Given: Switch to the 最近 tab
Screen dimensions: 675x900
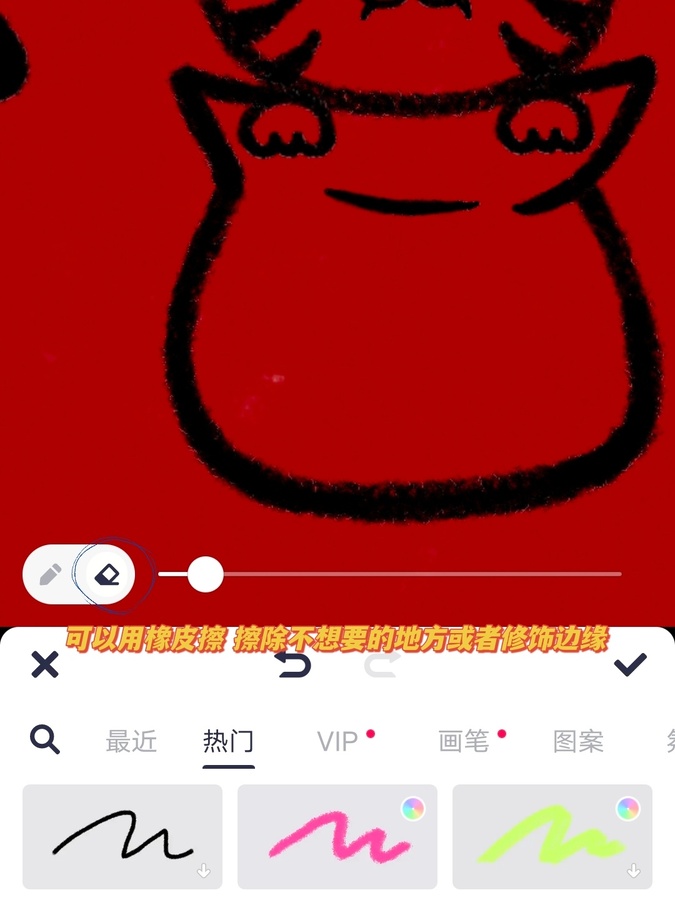Looking at the screenshot, I should (x=131, y=741).
